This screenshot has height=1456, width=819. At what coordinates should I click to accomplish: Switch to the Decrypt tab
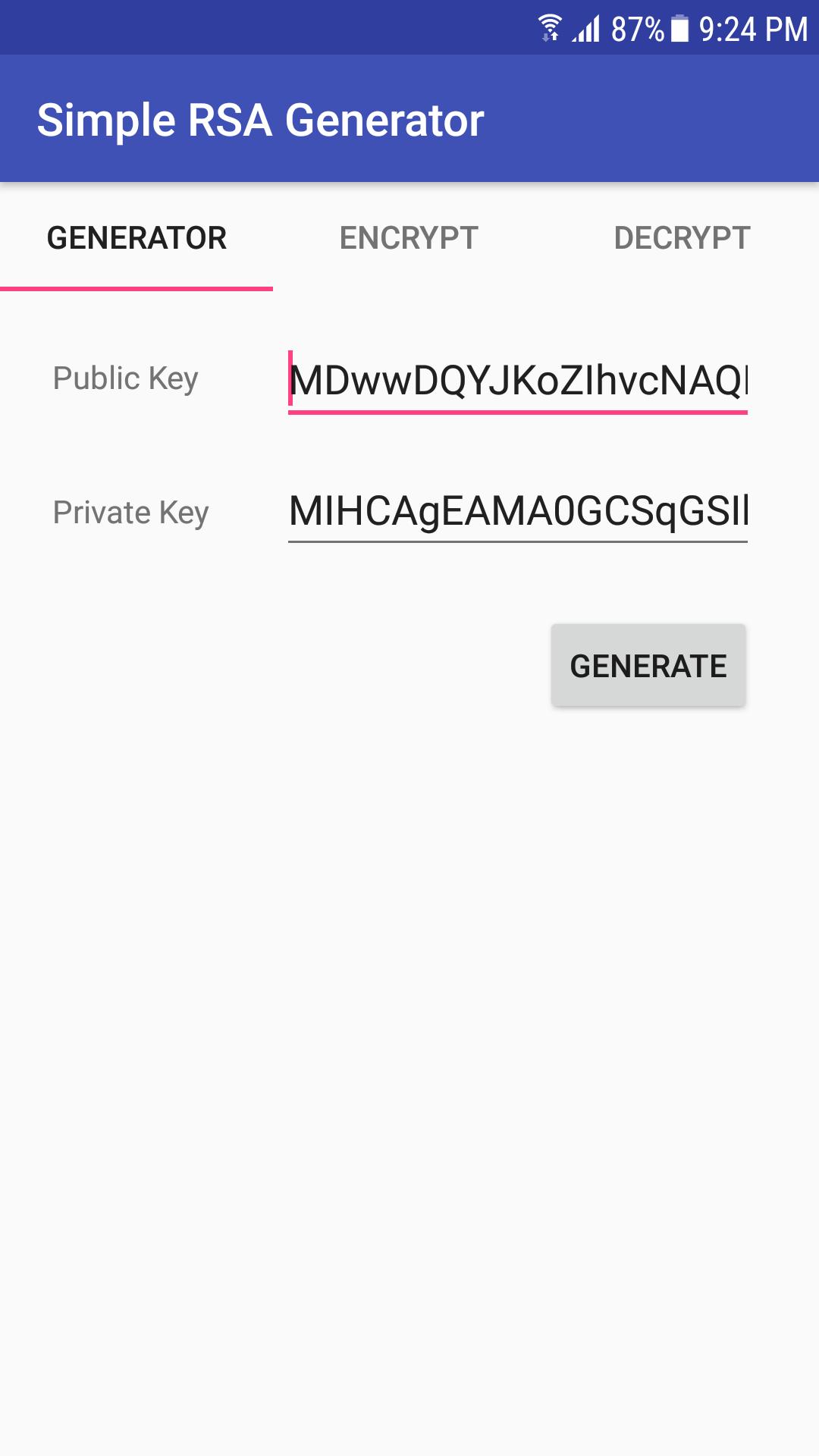point(682,238)
